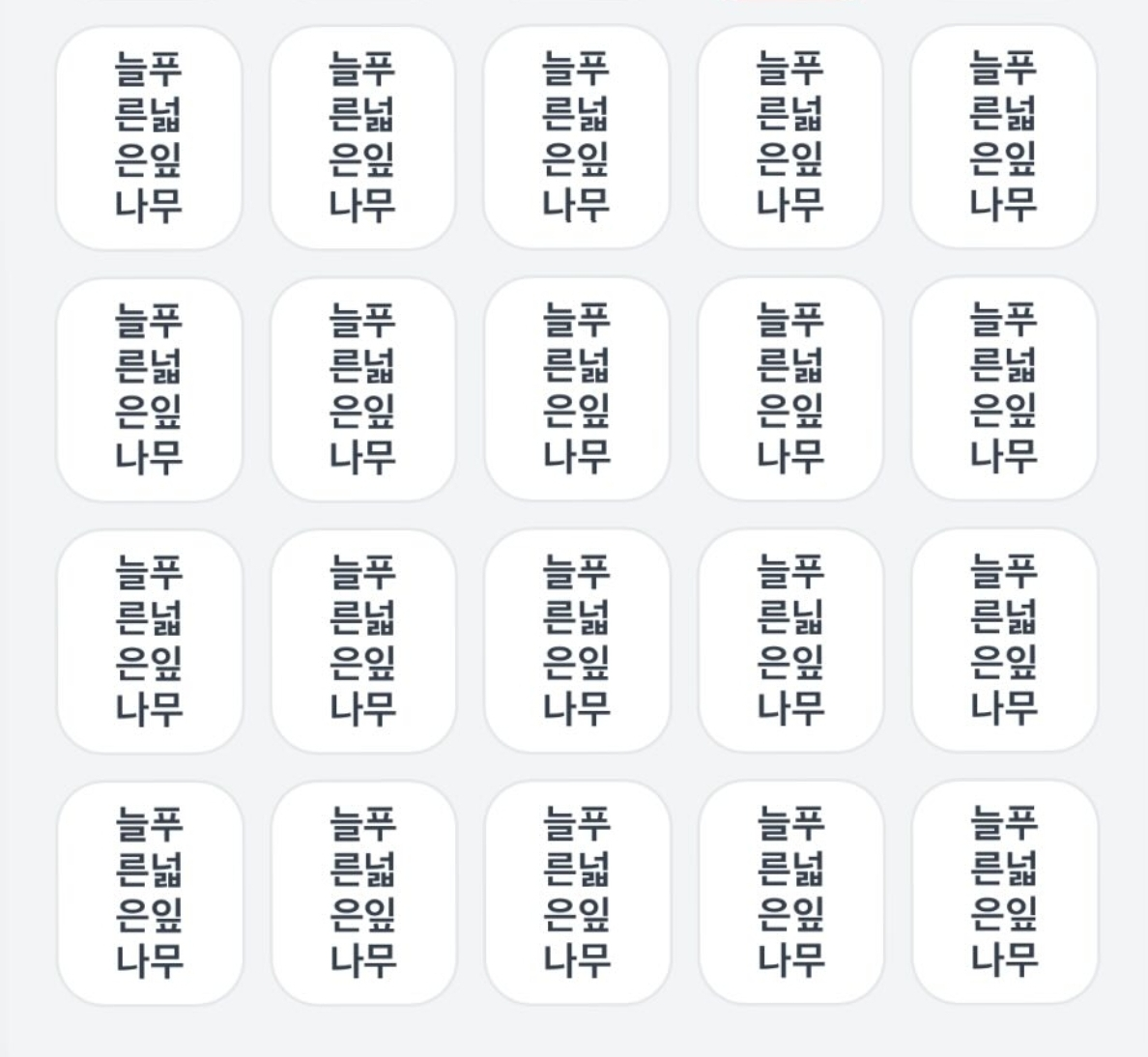Screen dimensions: 1148x1057
Task: Select the odd tile reading 른닓 instead of 른넓
Action: (789, 640)
